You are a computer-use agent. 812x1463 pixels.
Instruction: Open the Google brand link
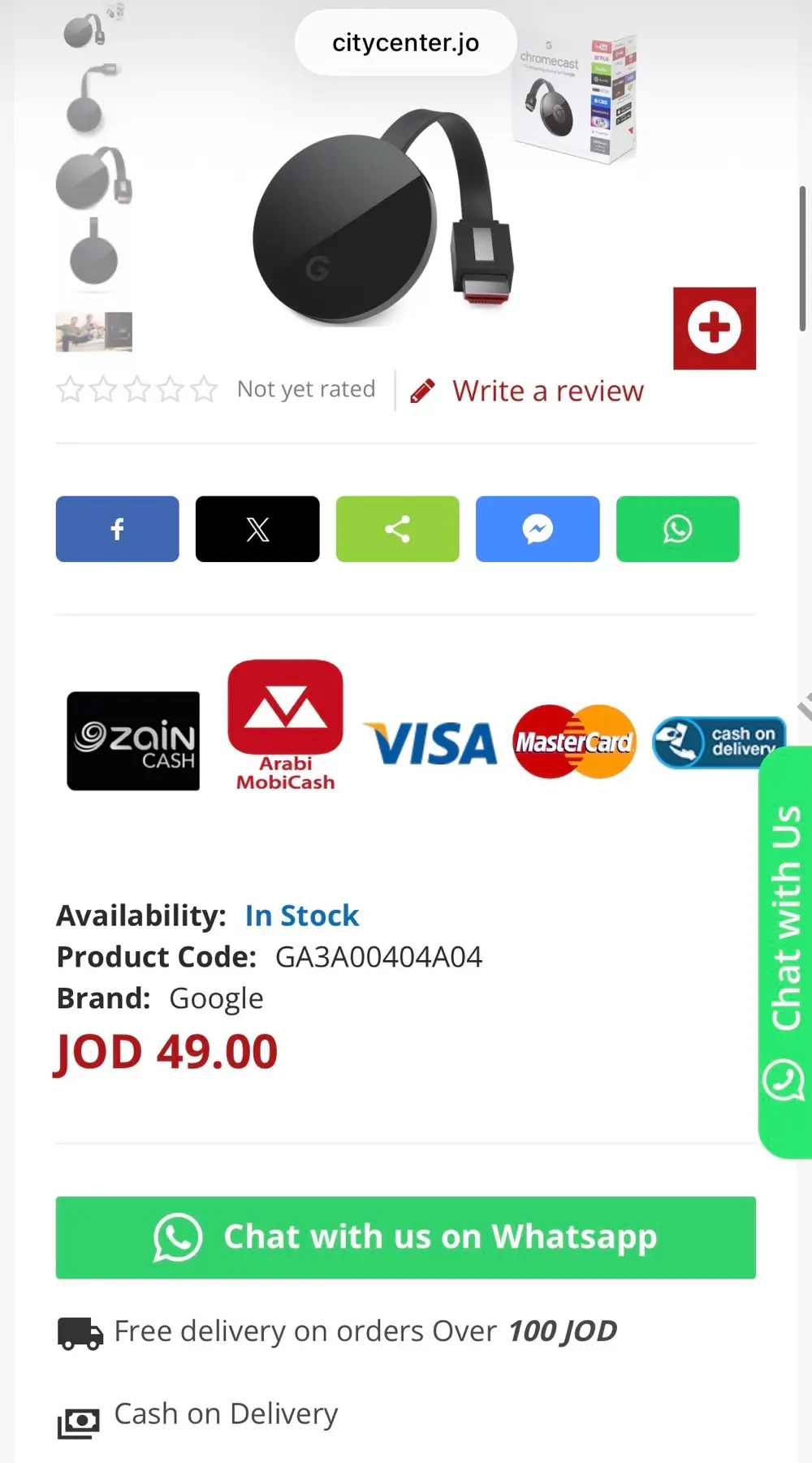pyautogui.click(x=217, y=998)
